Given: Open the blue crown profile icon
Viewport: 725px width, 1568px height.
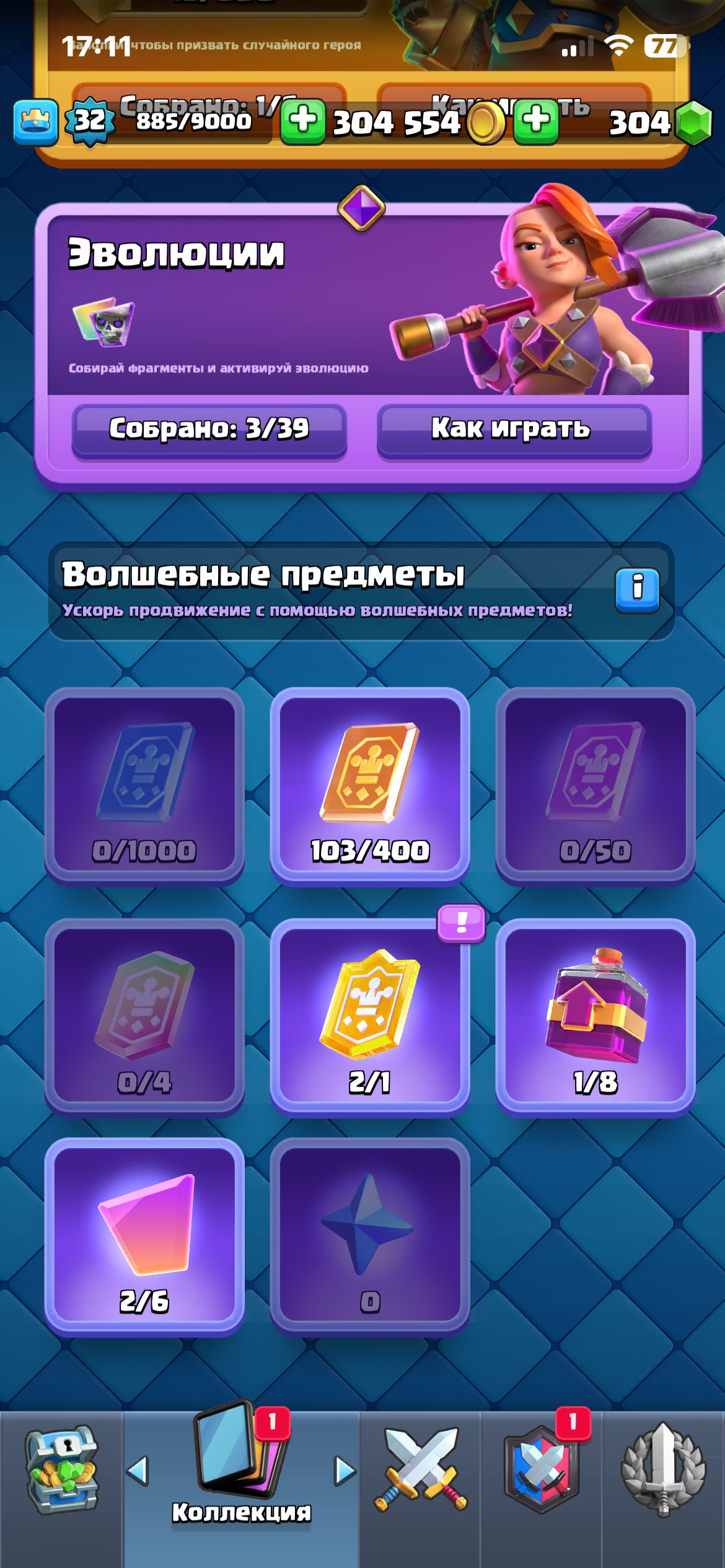Looking at the screenshot, I should pyautogui.click(x=36, y=121).
